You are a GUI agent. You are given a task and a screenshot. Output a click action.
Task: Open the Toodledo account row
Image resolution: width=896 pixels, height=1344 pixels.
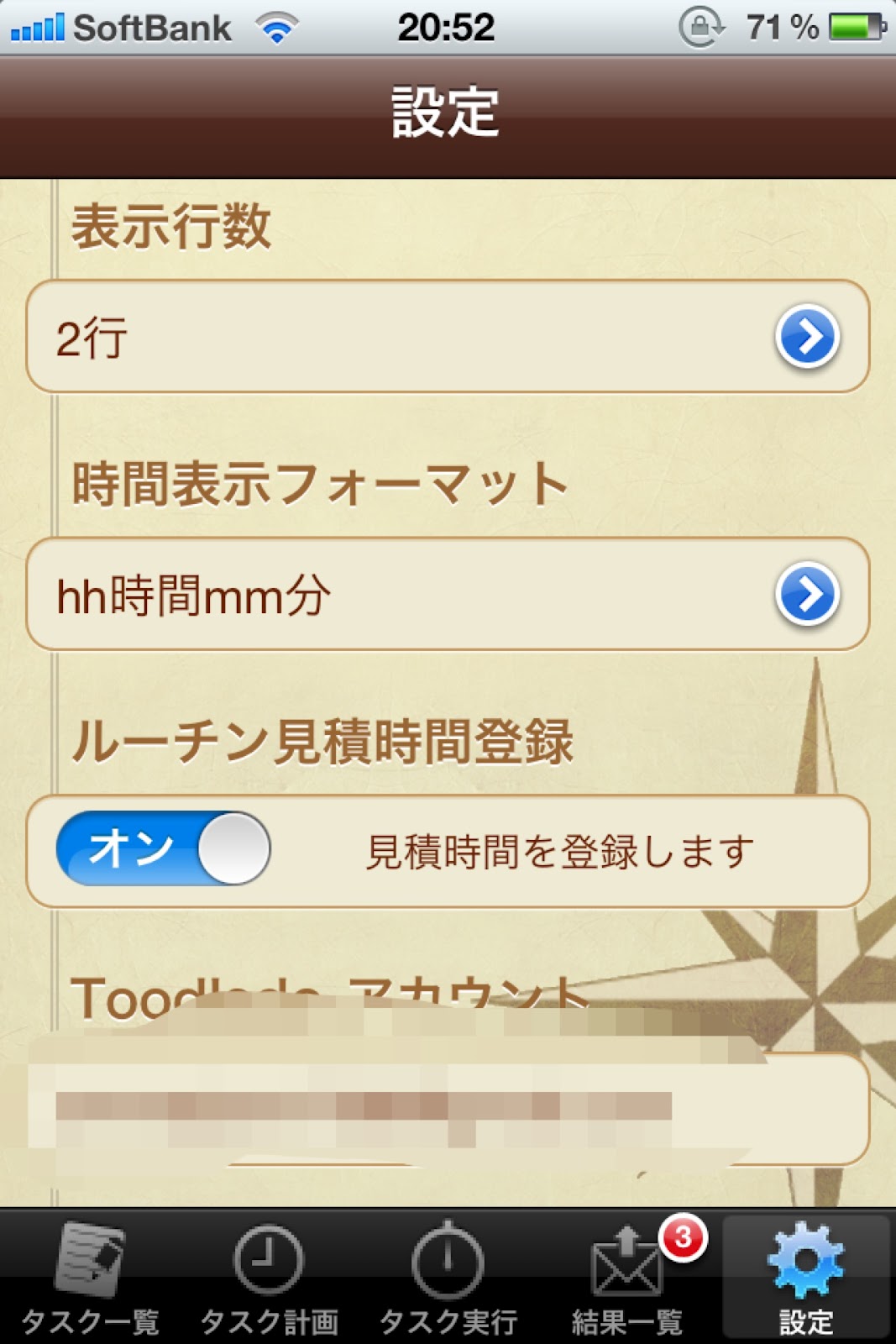pyautogui.click(x=447, y=1109)
